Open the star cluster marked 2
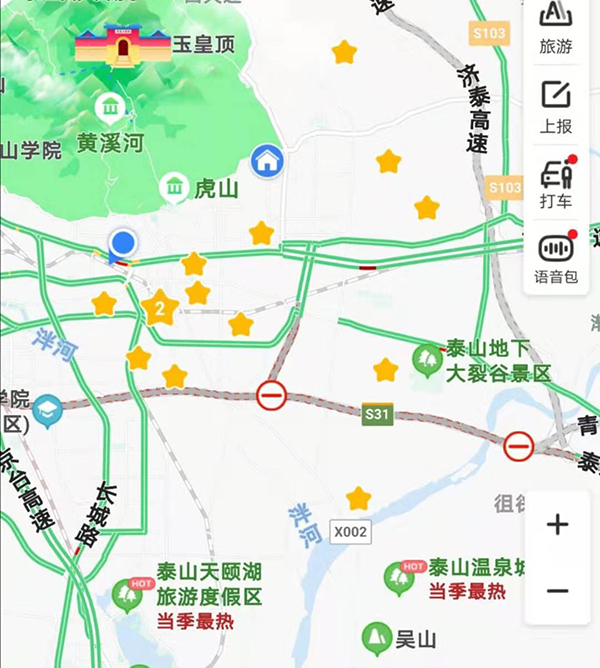This screenshot has height=668, width=600. click(159, 308)
